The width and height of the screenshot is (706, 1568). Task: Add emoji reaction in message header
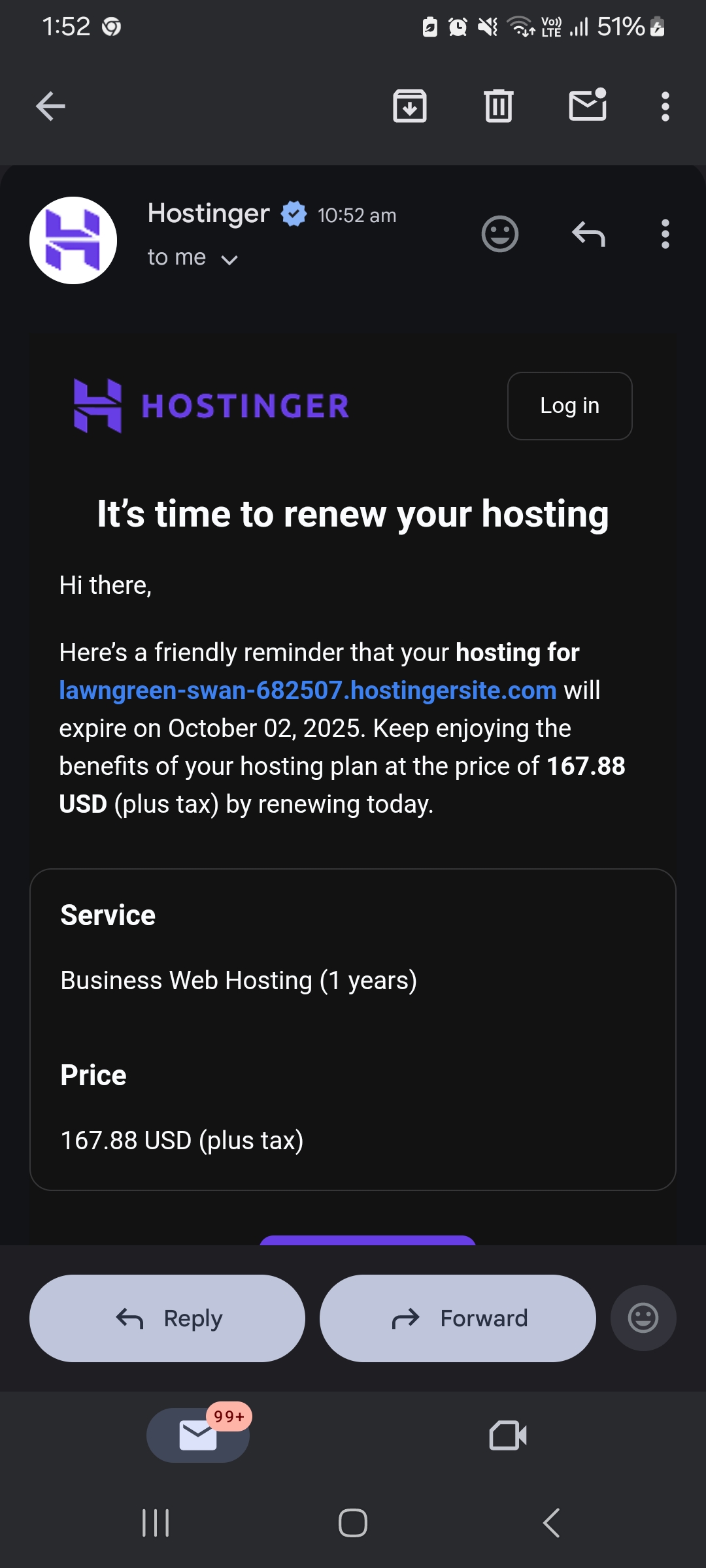pyautogui.click(x=500, y=233)
